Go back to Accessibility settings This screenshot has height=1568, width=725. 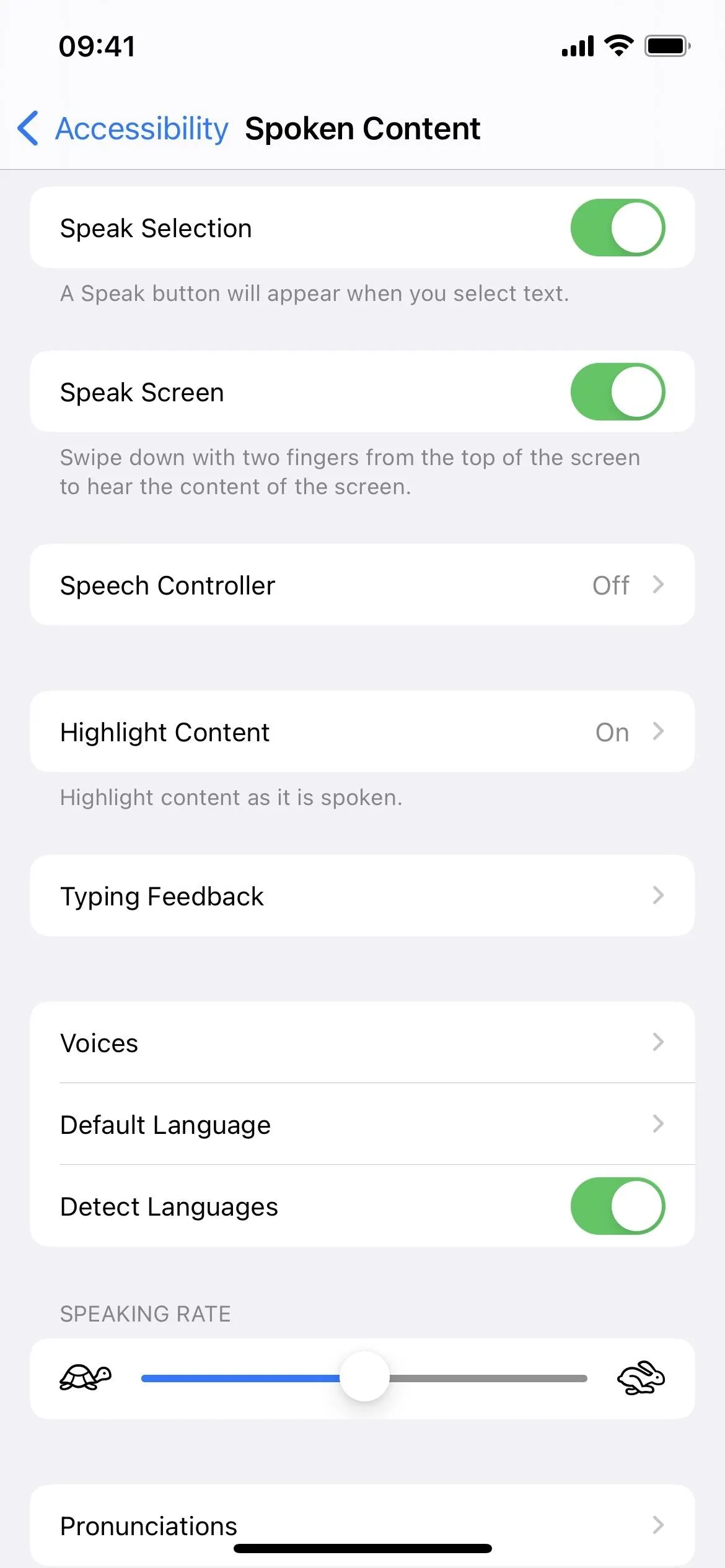click(x=123, y=129)
